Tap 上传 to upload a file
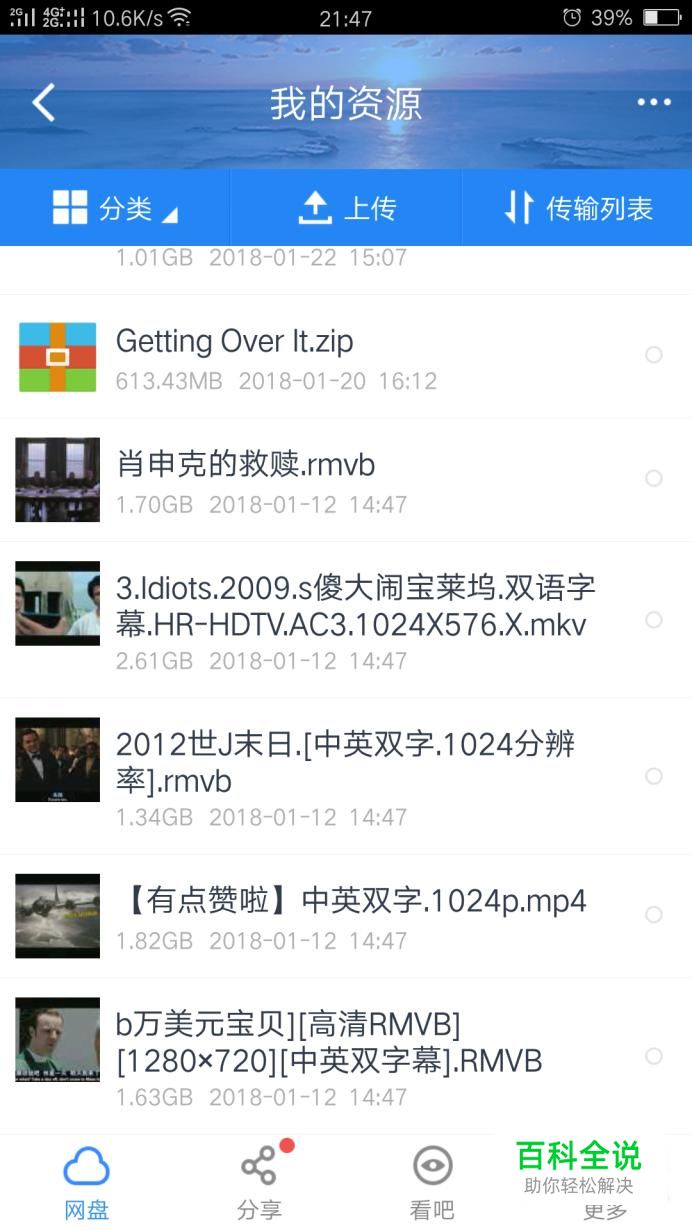The width and height of the screenshot is (692, 1230). point(346,208)
